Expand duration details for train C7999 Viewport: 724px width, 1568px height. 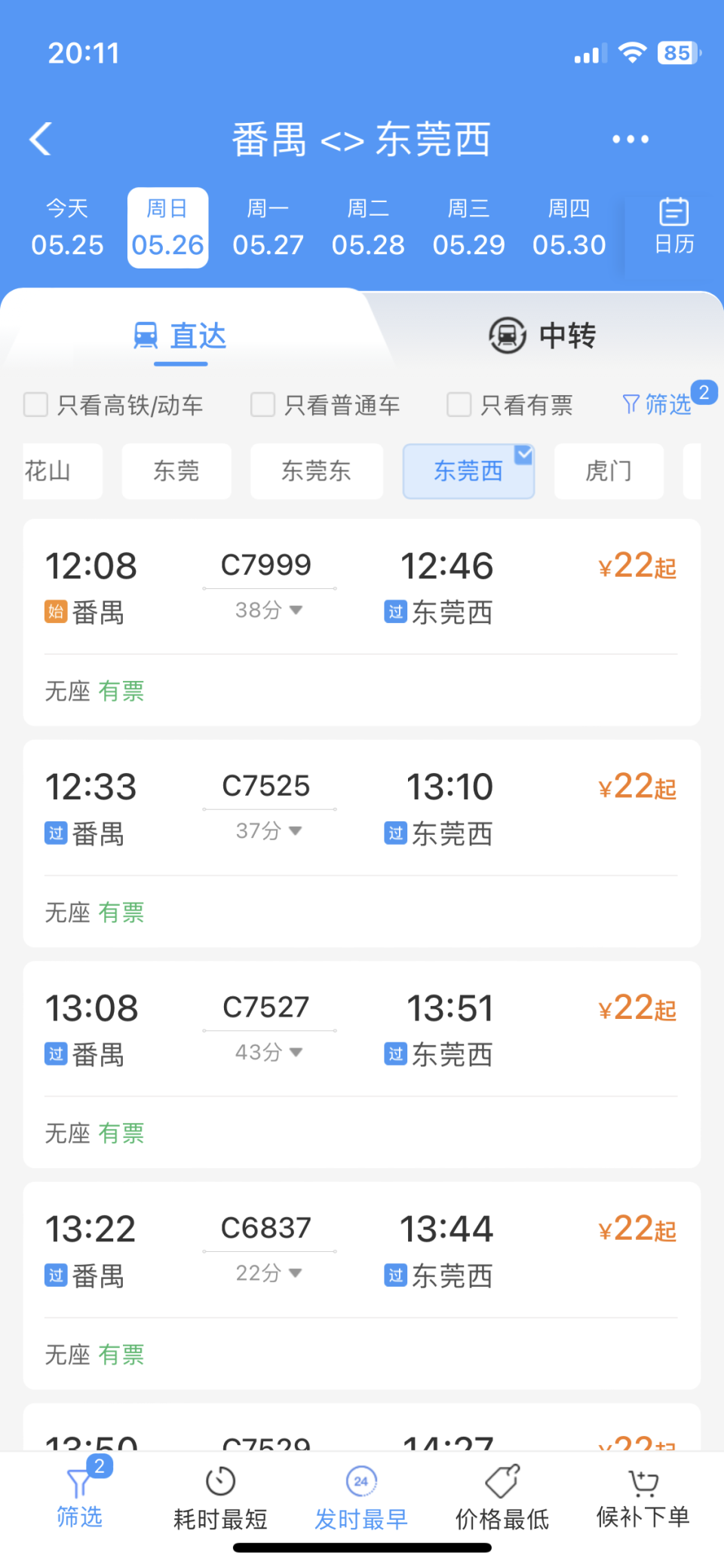295,610
